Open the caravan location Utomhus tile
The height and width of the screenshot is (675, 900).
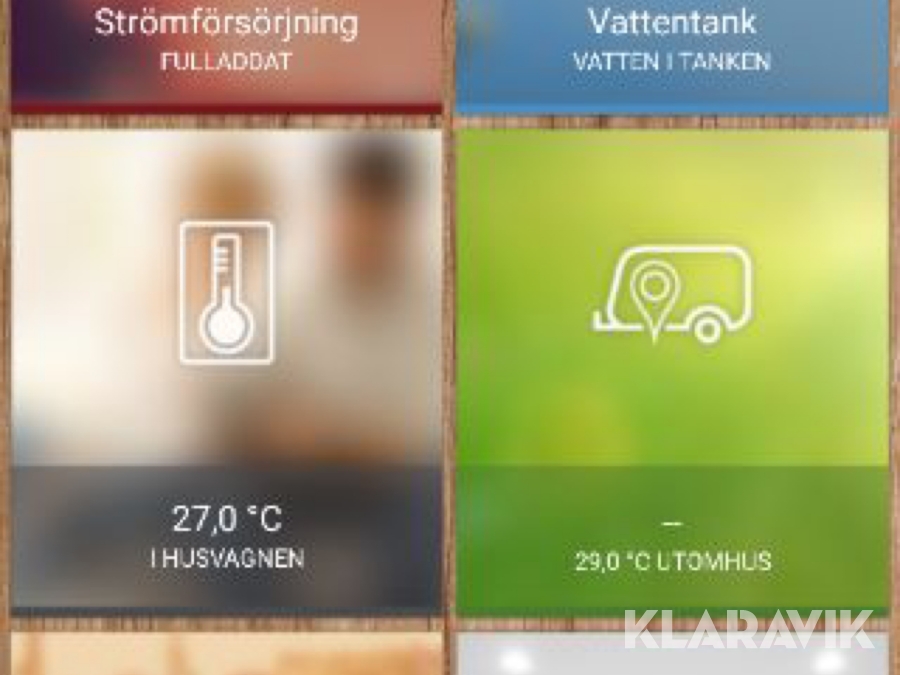672,370
